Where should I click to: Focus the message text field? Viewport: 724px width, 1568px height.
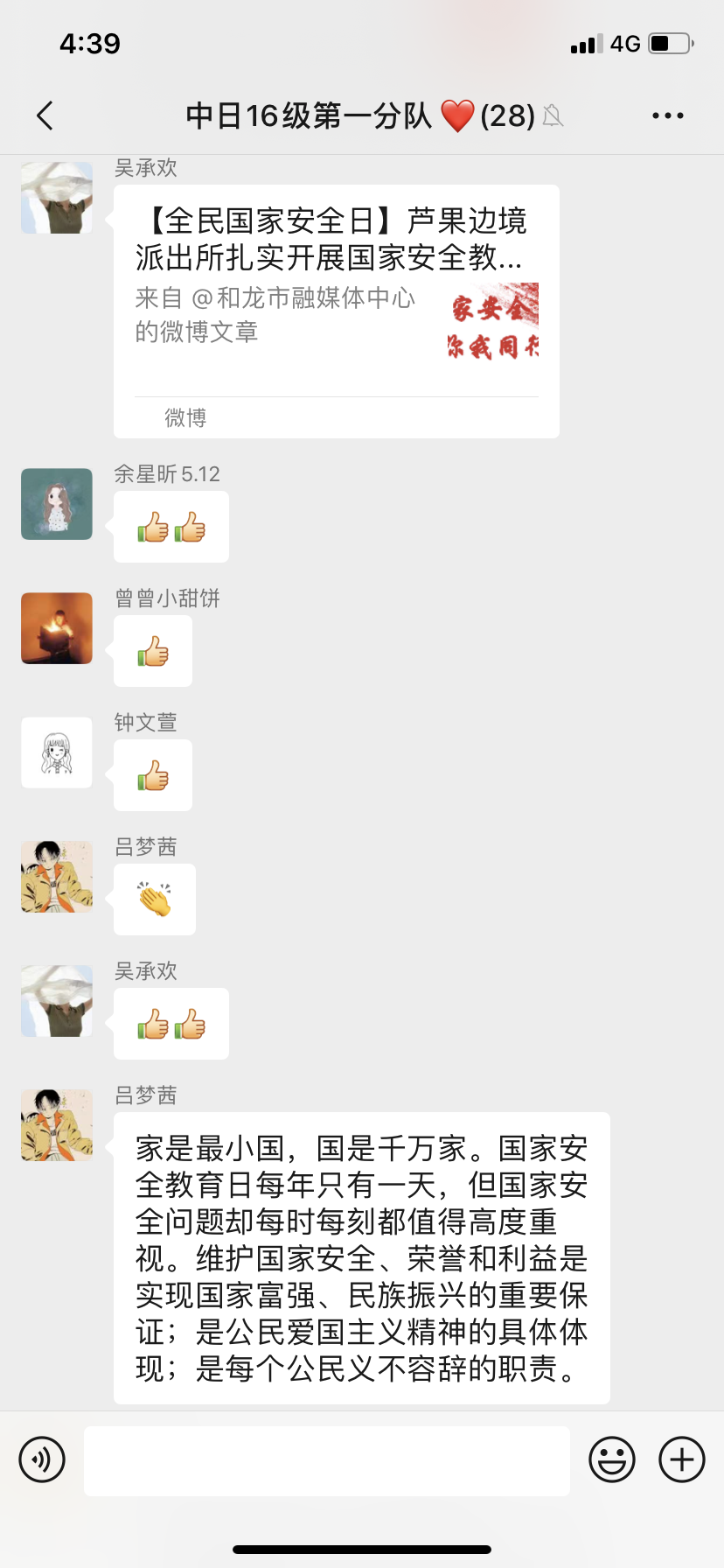tap(326, 1460)
